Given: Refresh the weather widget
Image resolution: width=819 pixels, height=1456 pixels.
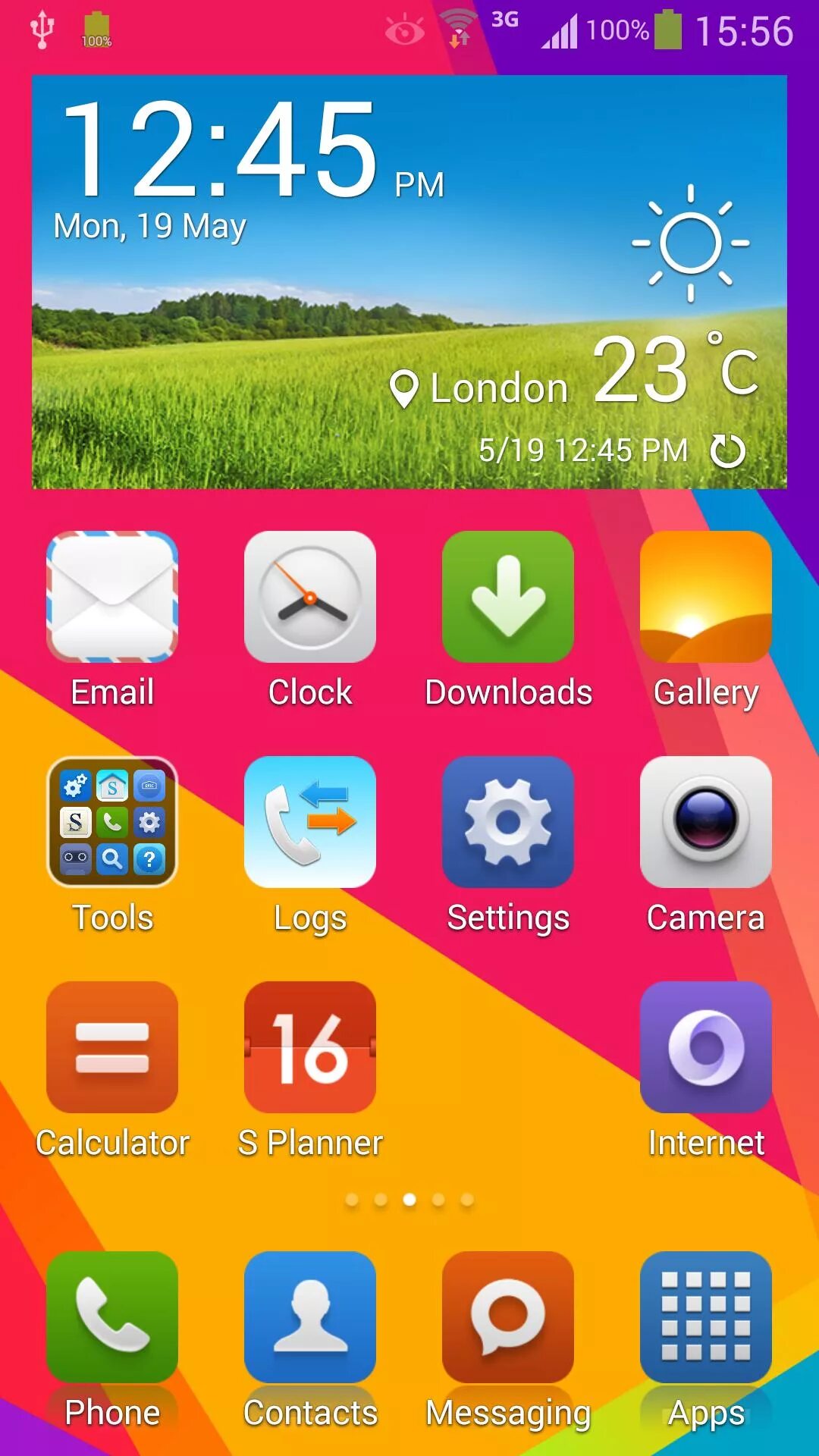Looking at the screenshot, I should point(727,451).
